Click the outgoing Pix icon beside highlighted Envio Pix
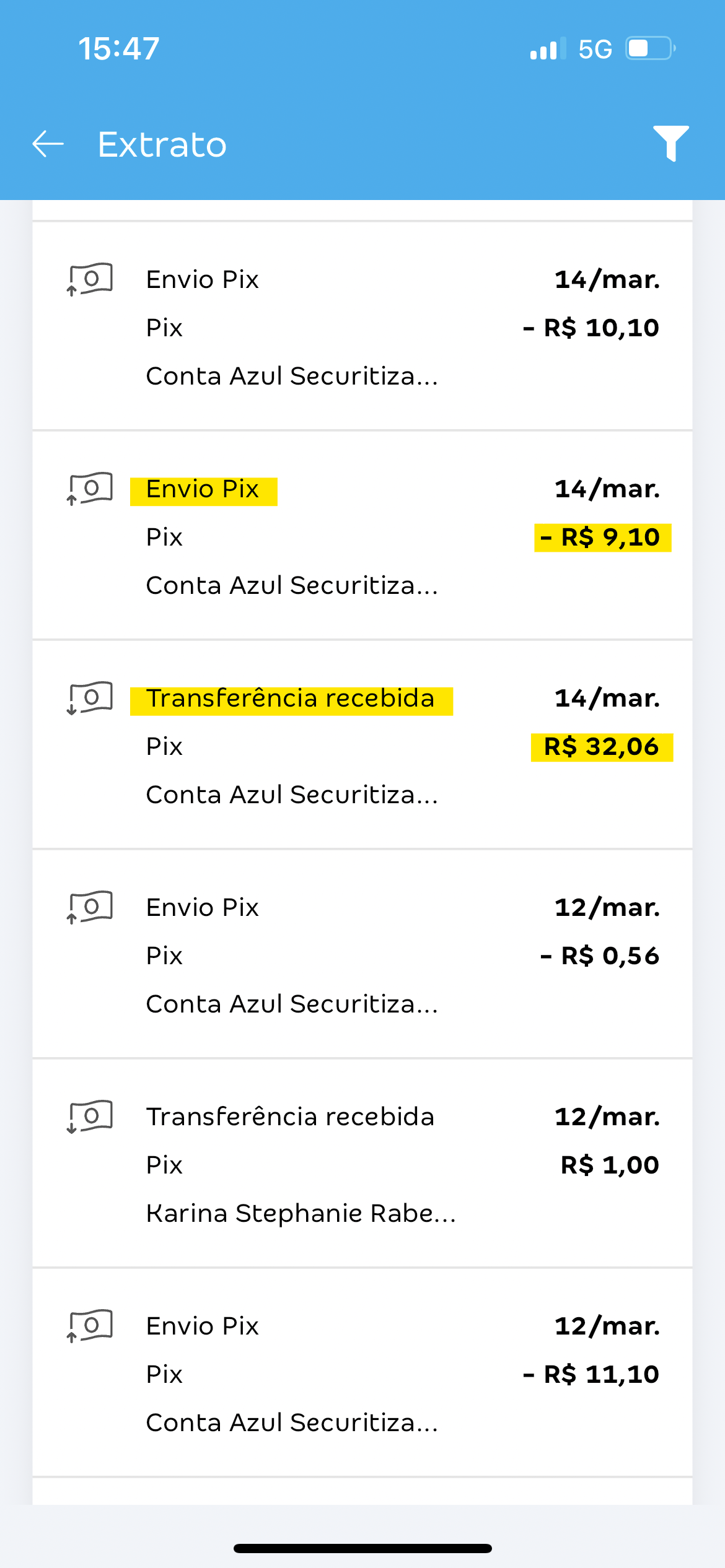725x1568 pixels. point(90,490)
